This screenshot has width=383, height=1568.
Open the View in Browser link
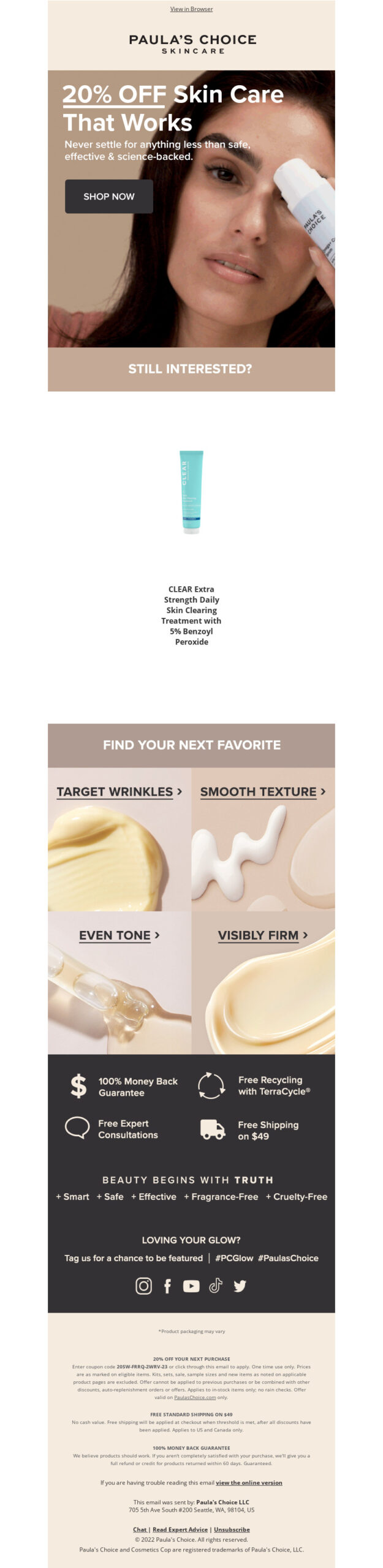point(191,9)
